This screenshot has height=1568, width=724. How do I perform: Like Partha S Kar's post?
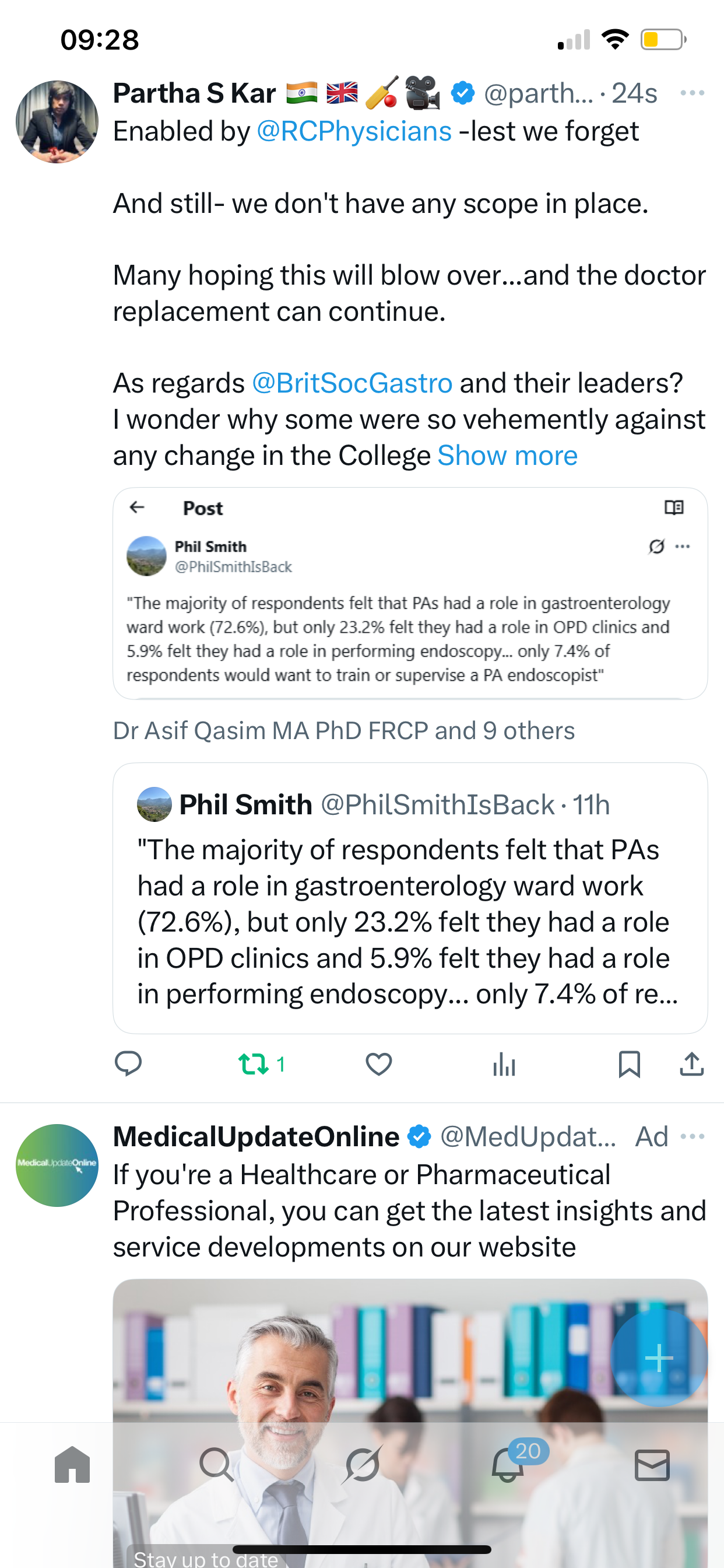pyautogui.click(x=378, y=1064)
